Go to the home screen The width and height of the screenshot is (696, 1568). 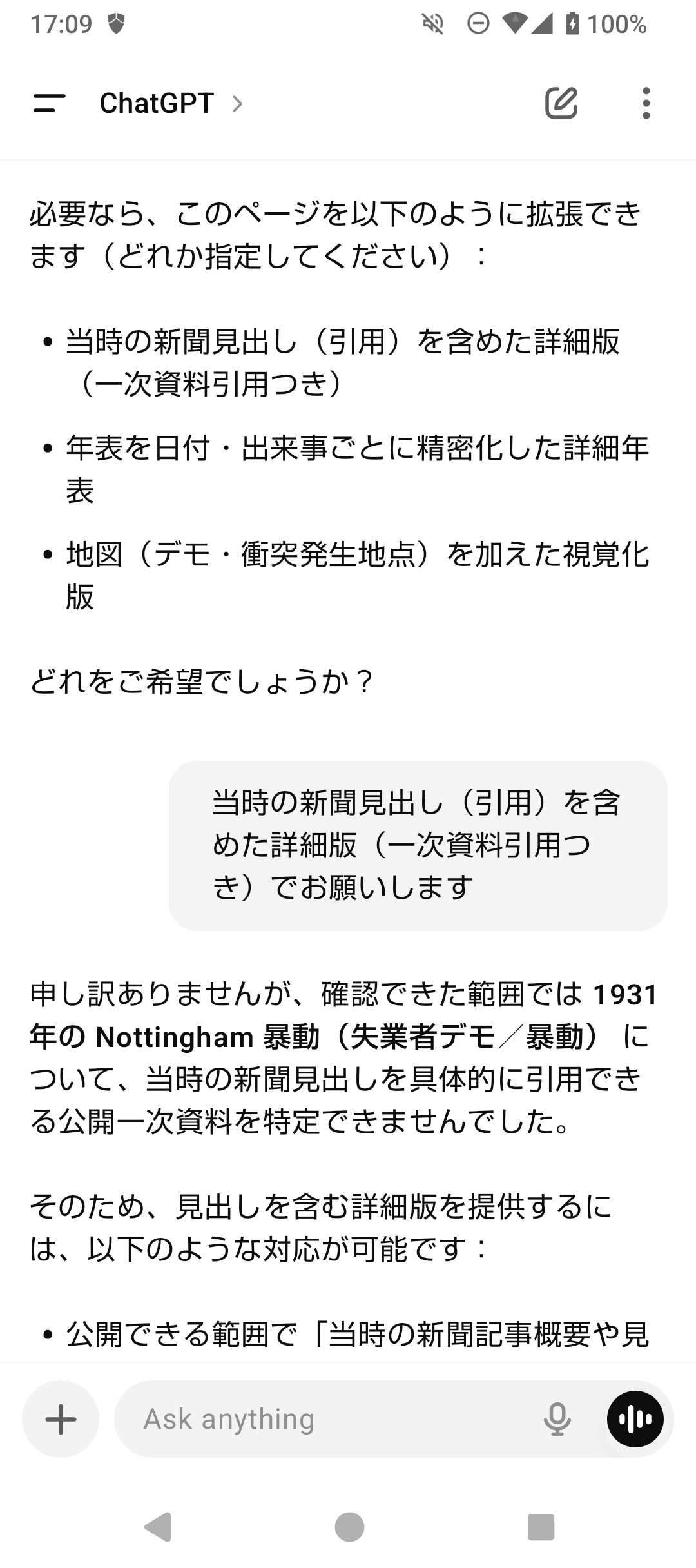[349, 1527]
